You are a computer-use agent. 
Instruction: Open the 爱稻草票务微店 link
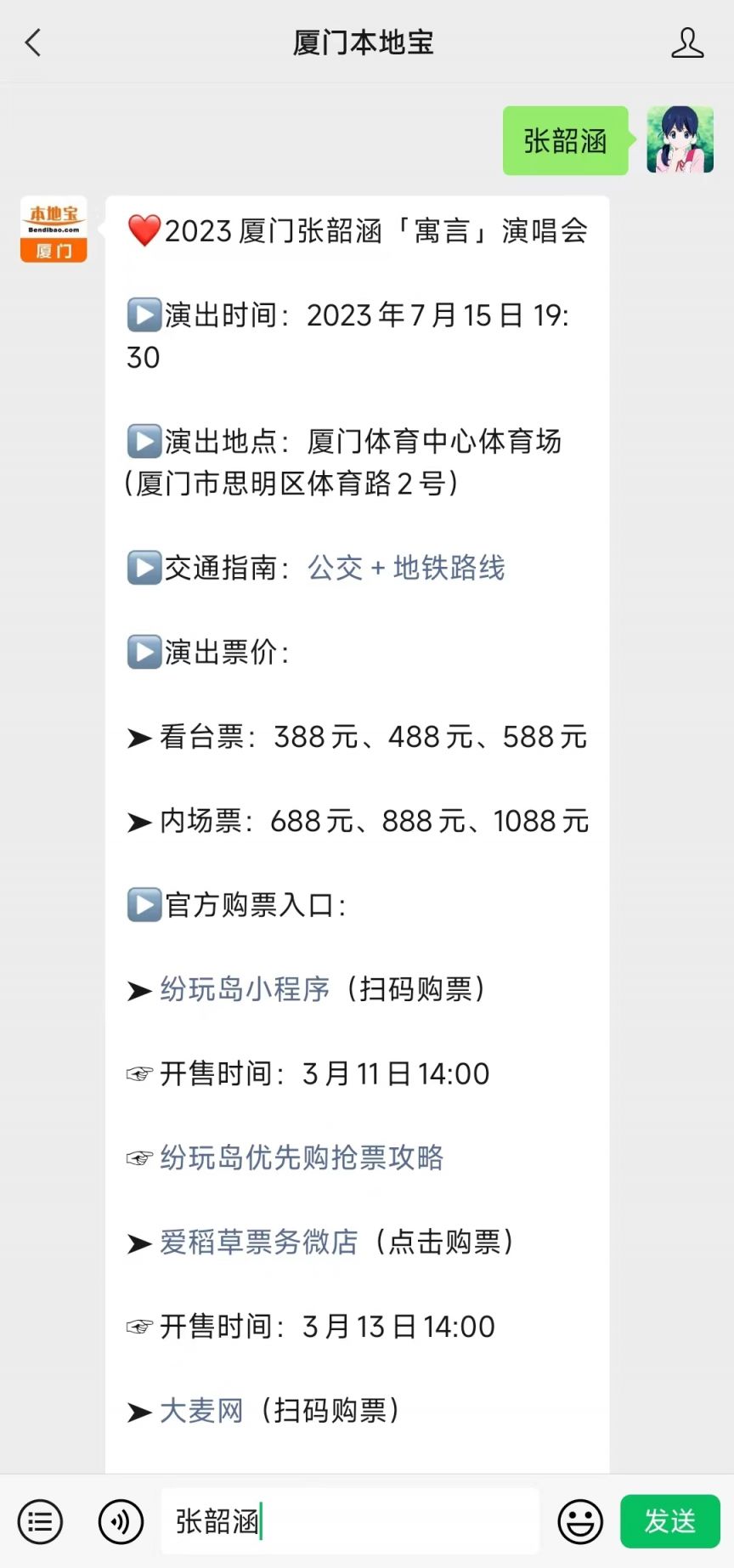(259, 1242)
